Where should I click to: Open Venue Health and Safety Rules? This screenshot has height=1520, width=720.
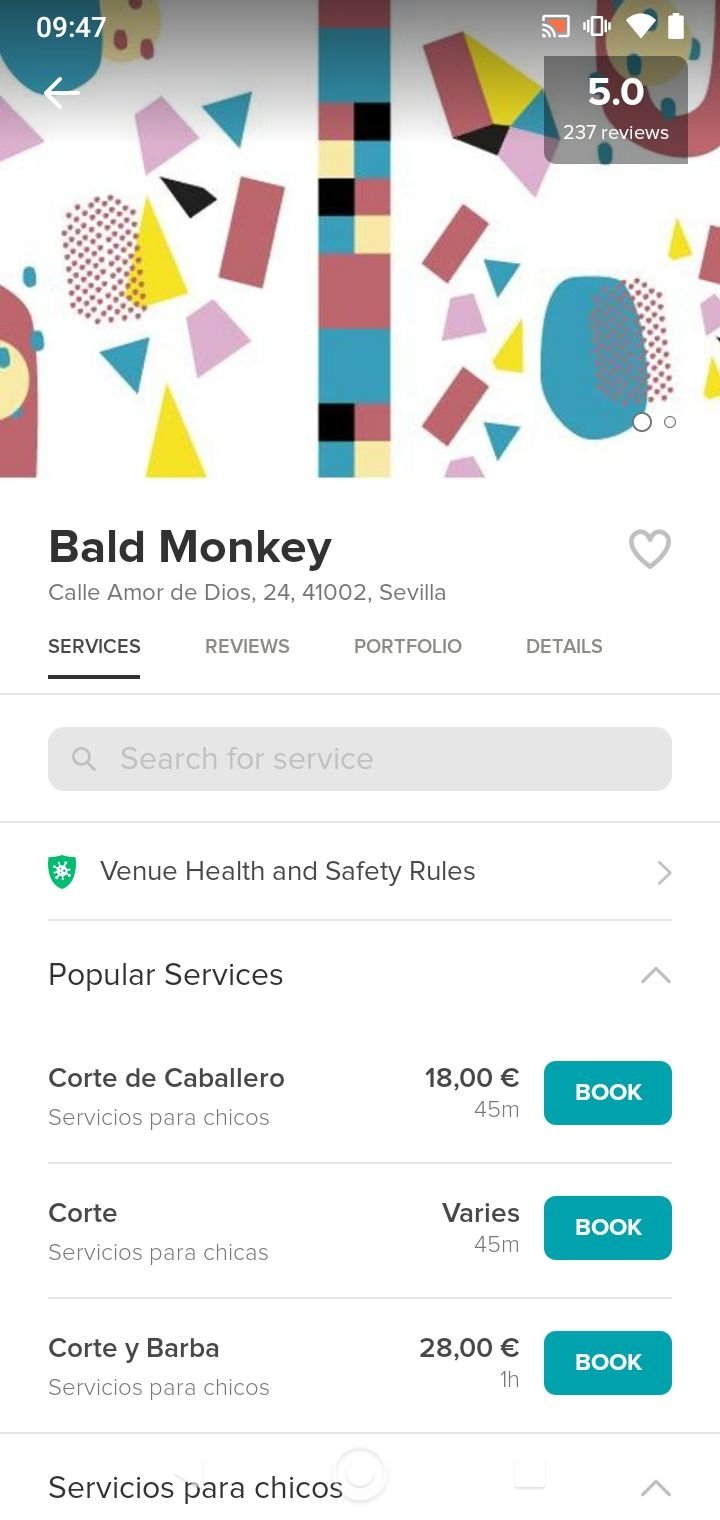pyautogui.click(x=360, y=872)
